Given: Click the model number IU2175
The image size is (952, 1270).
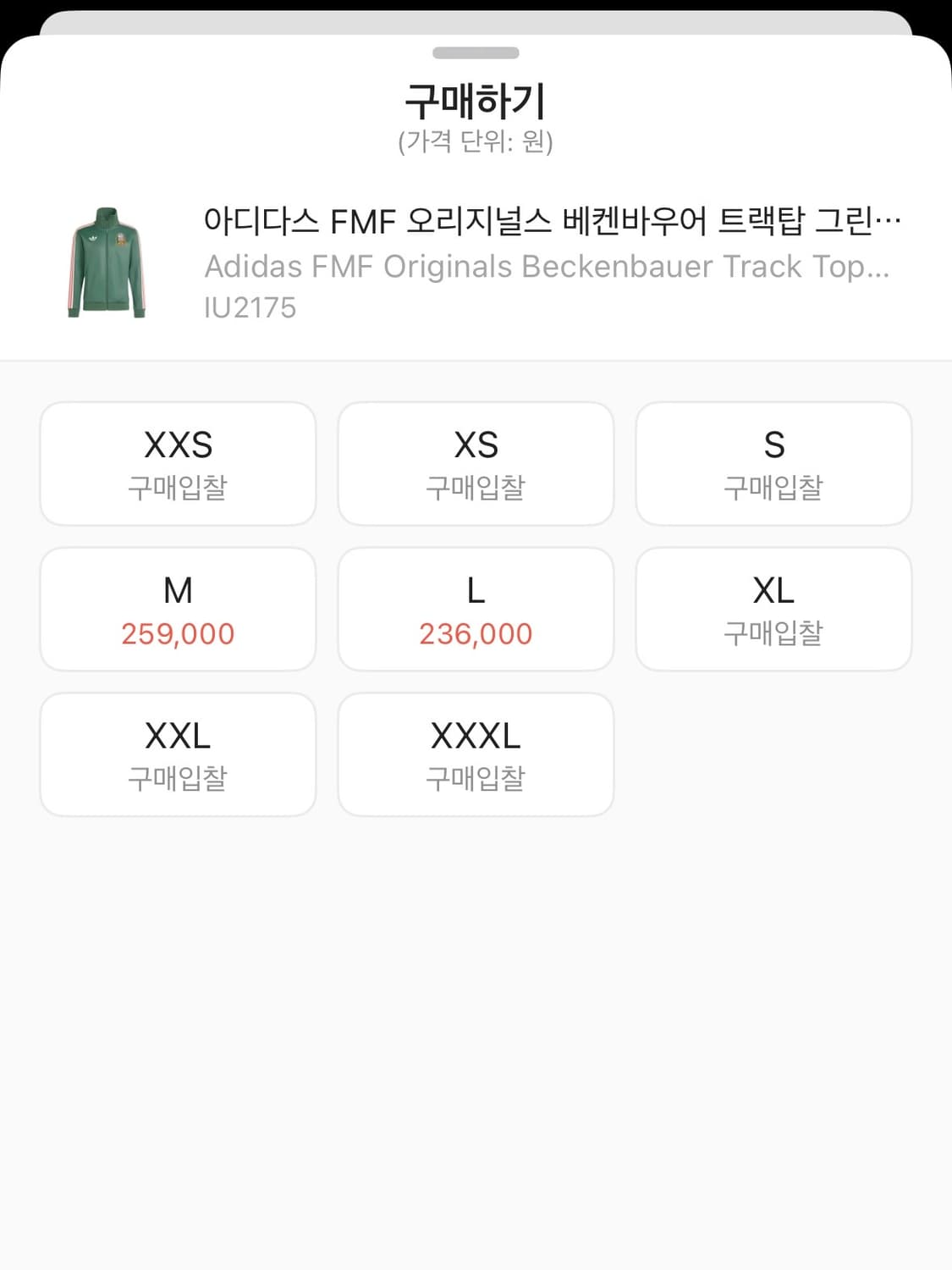Looking at the screenshot, I should pos(250,307).
